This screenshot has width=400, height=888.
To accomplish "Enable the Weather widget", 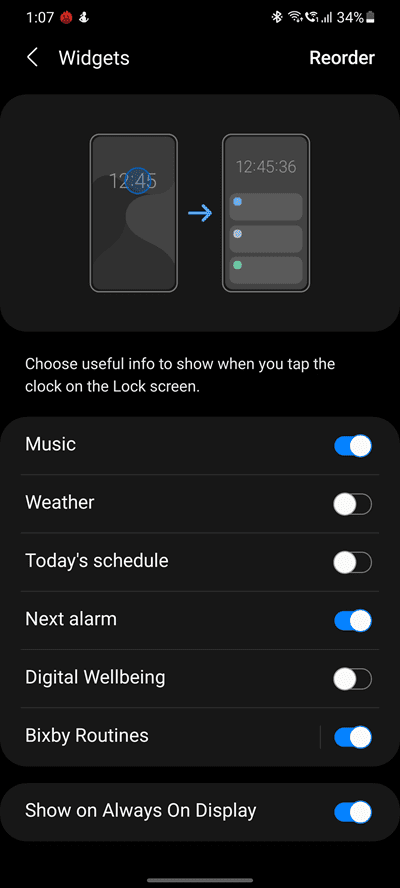I will click(352, 504).
